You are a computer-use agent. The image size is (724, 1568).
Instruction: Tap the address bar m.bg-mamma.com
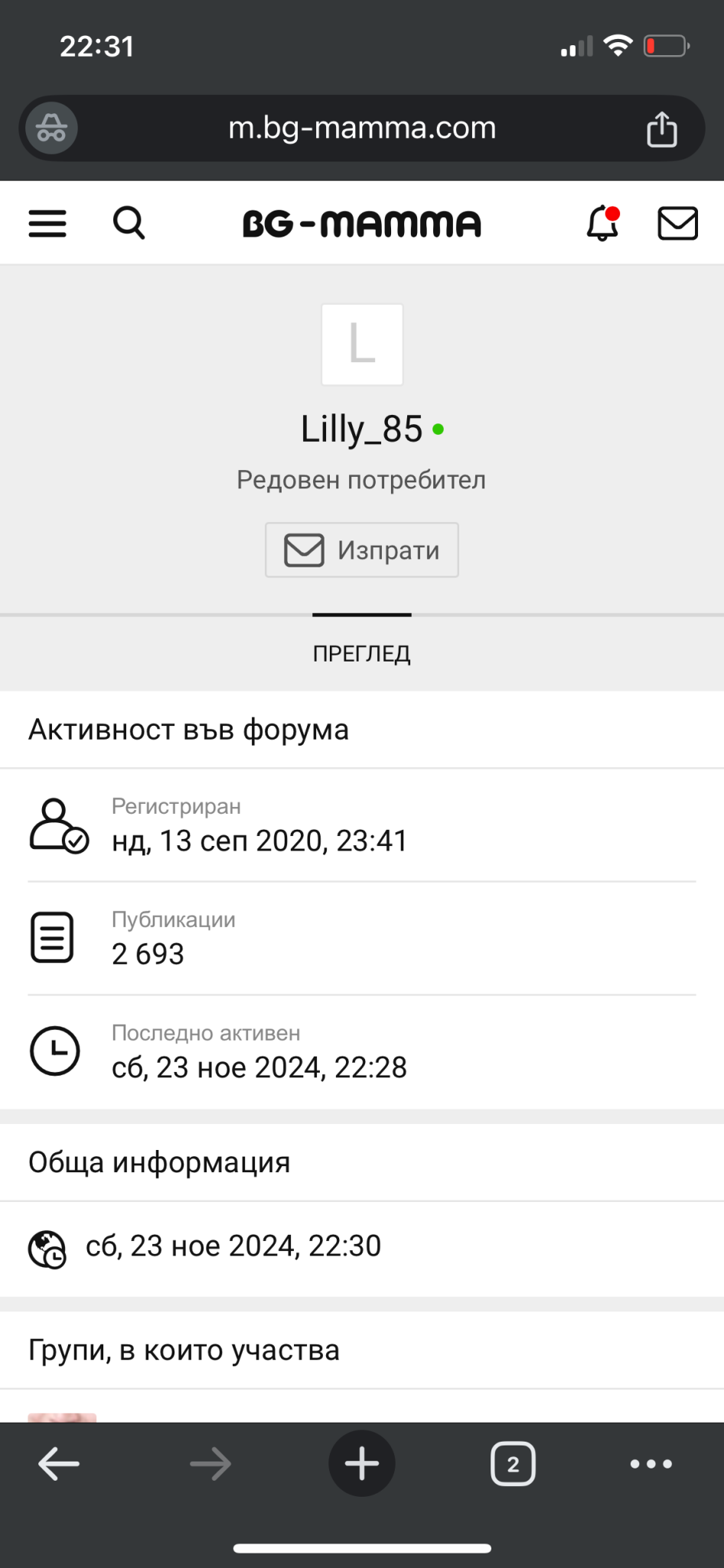tap(362, 128)
